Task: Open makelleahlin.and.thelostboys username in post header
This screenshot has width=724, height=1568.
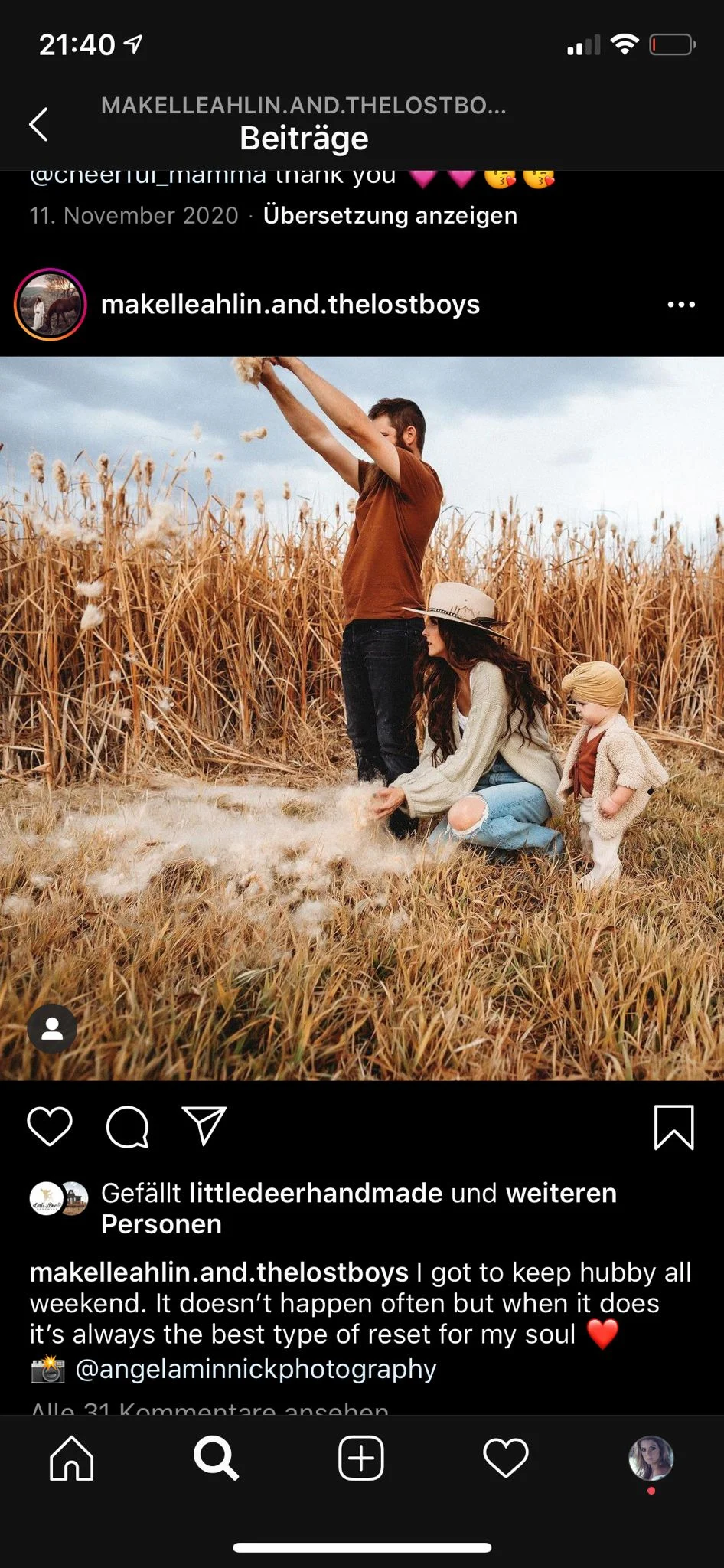Action: (x=290, y=305)
